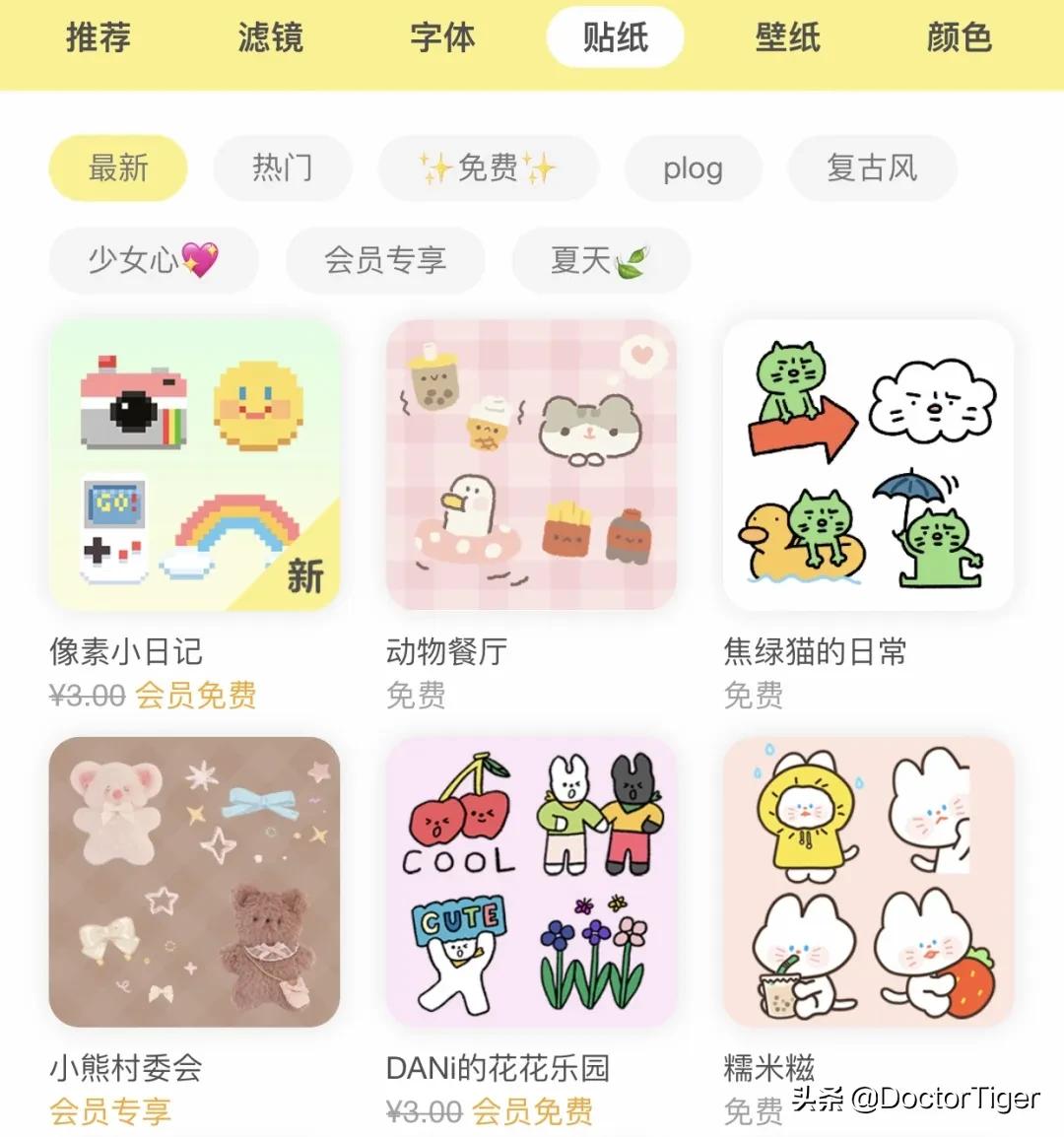Choose the 复古风 filter
The height and width of the screenshot is (1137, 1064).
tap(872, 167)
